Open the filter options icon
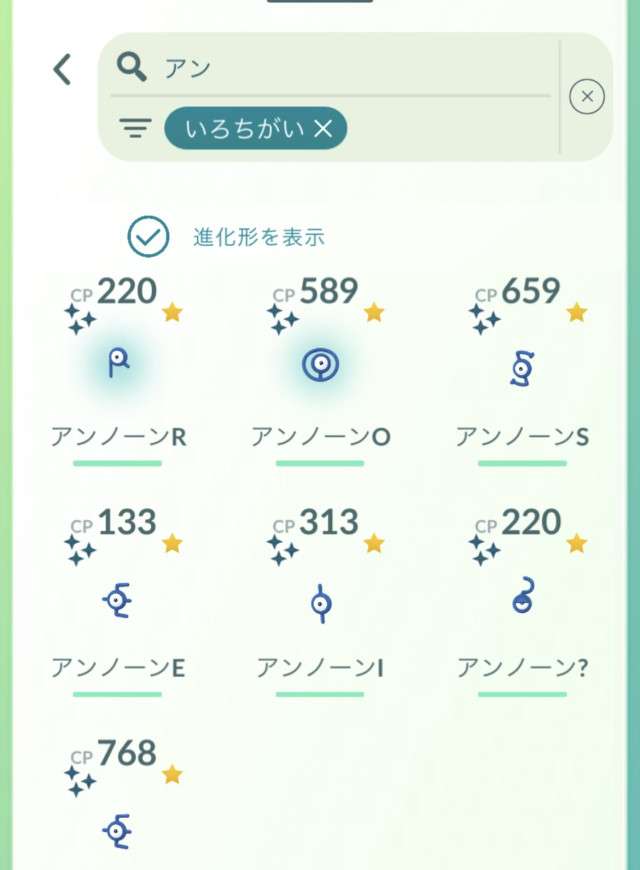This screenshot has width=640, height=870. point(135,128)
